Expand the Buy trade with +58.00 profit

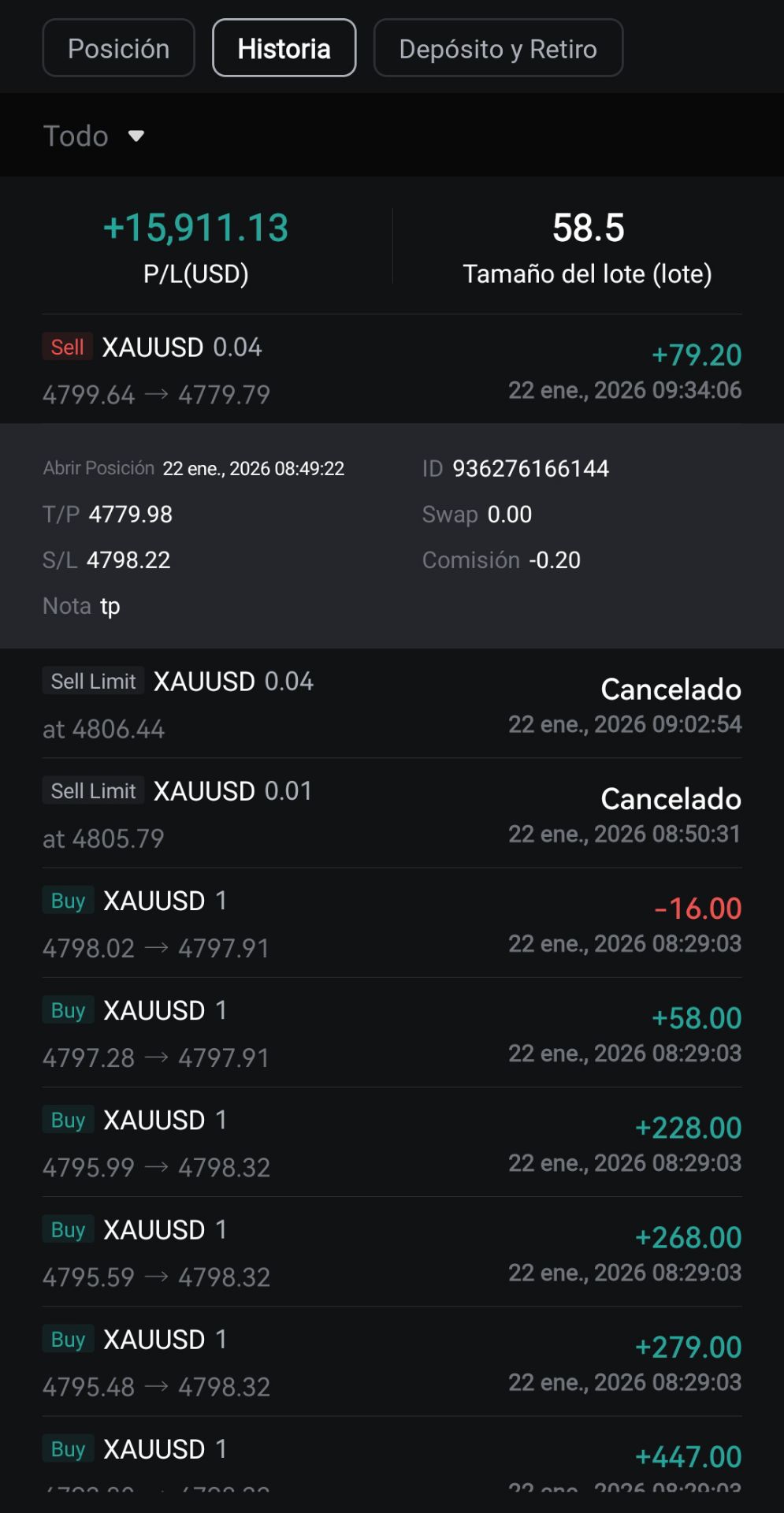click(x=392, y=1032)
